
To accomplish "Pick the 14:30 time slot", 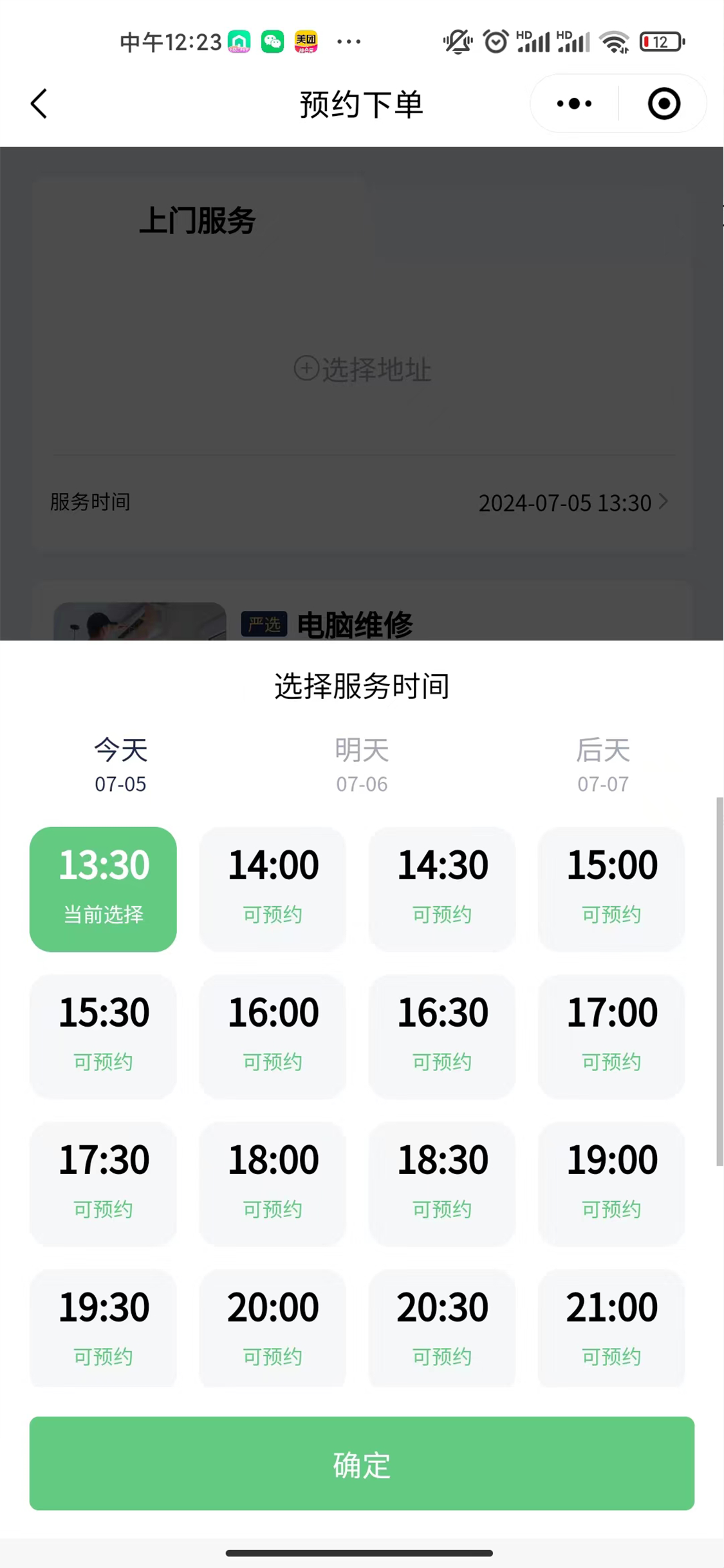I will [x=442, y=888].
